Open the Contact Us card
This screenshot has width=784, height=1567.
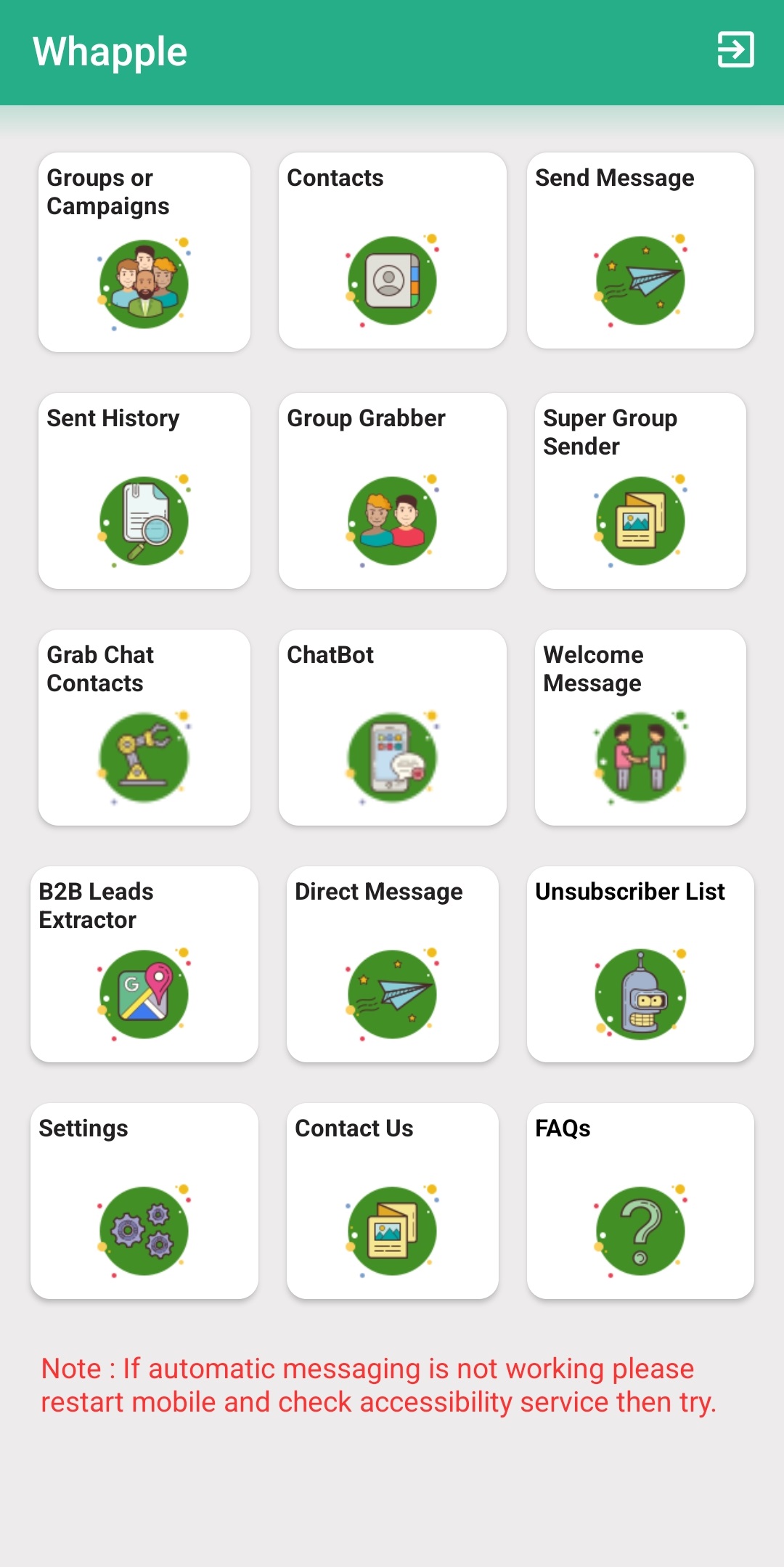point(392,1201)
